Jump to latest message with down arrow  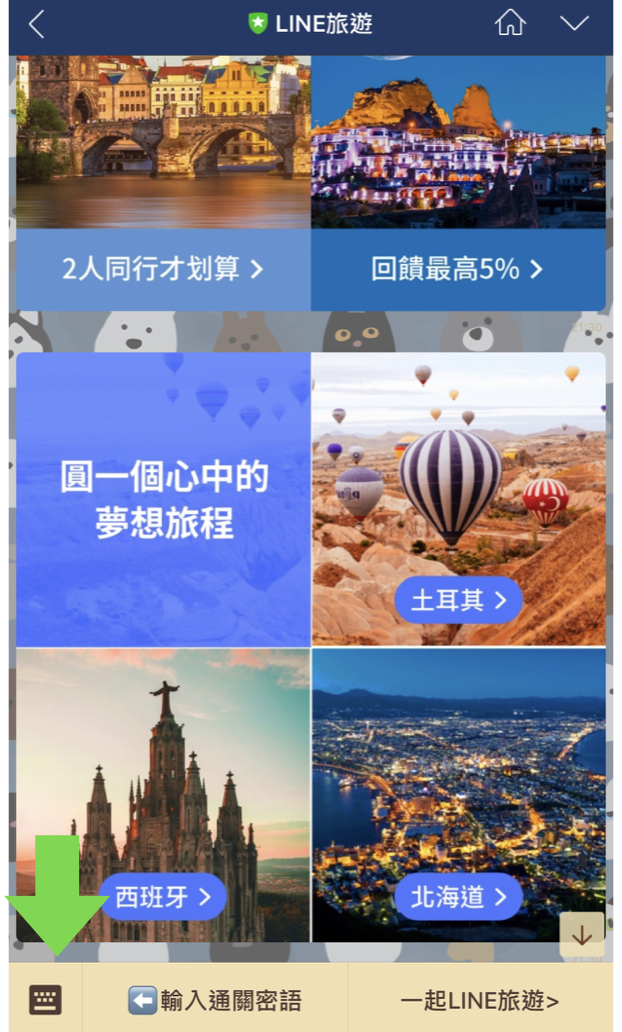pyautogui.click(x=582, y=935)
